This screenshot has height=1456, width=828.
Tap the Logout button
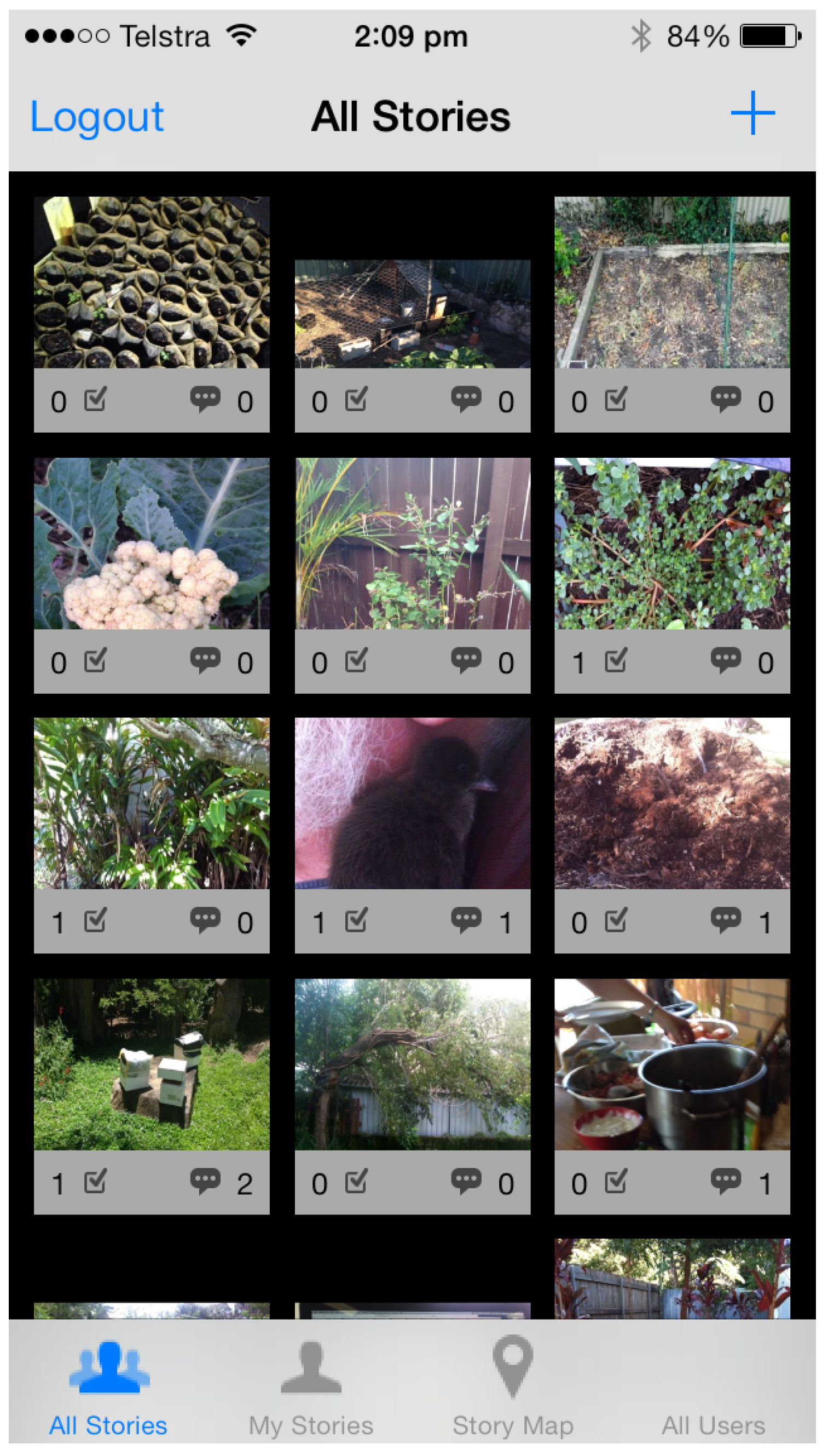point(97,116)
